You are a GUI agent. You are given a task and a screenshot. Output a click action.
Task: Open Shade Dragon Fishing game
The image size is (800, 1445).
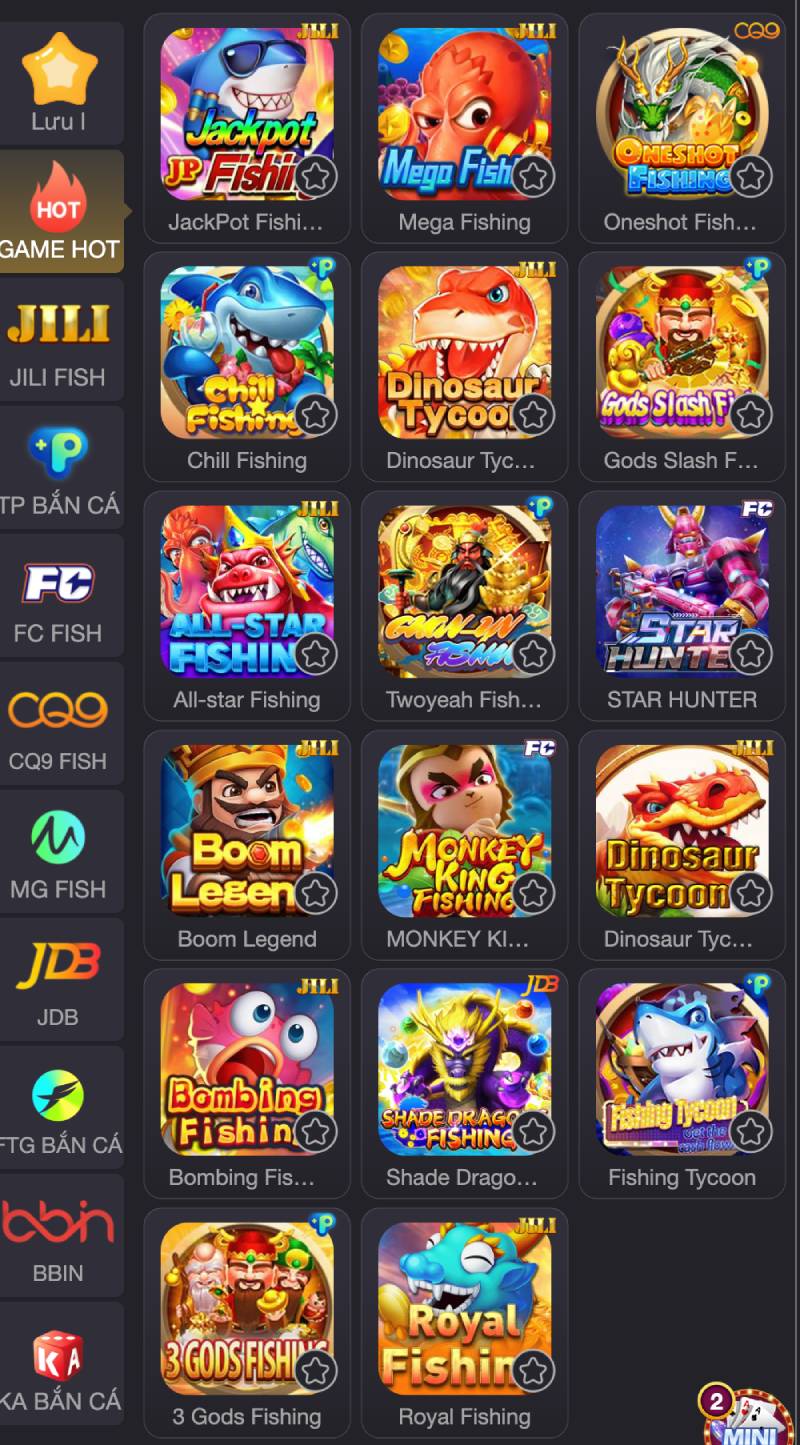click(464, 1069)
